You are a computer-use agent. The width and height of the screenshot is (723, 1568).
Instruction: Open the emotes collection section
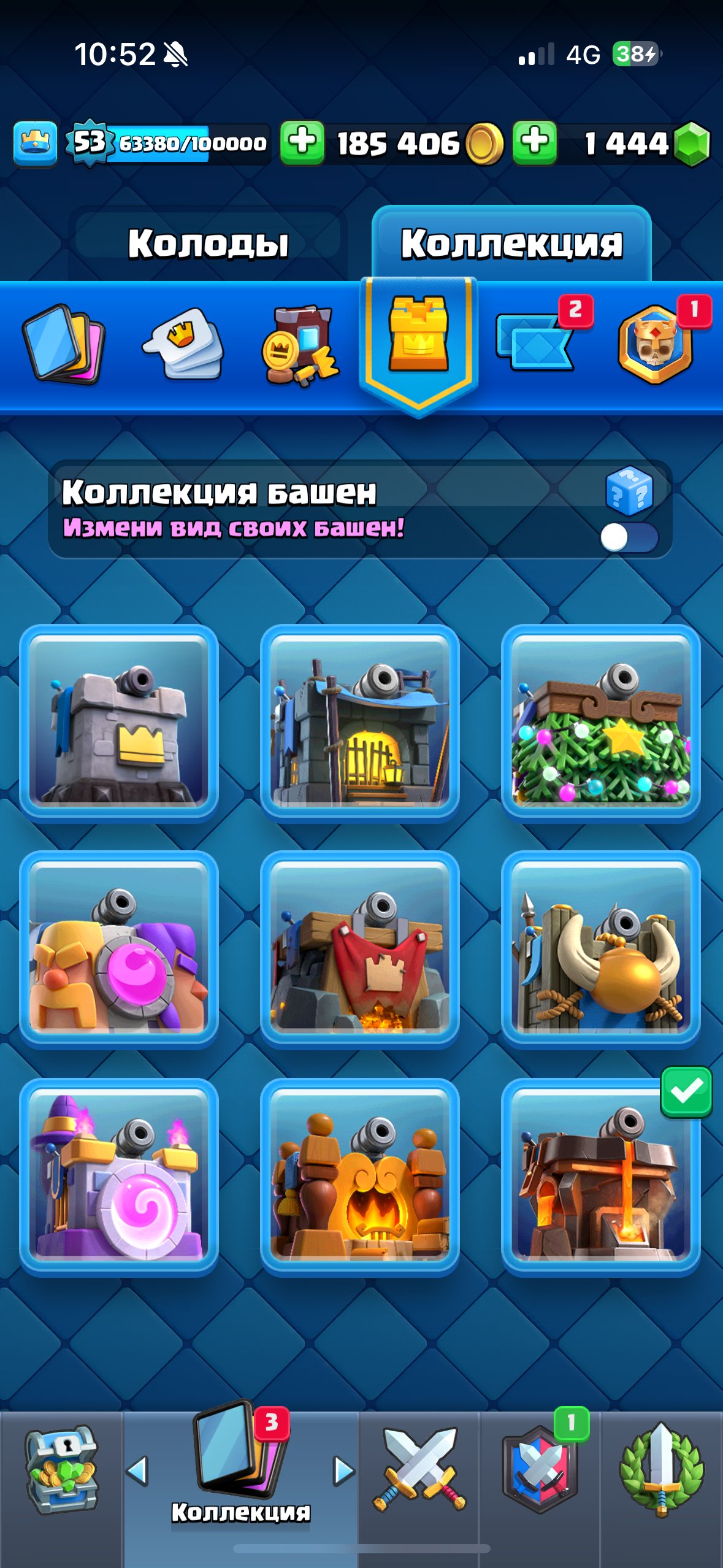(x=183, y=345)
